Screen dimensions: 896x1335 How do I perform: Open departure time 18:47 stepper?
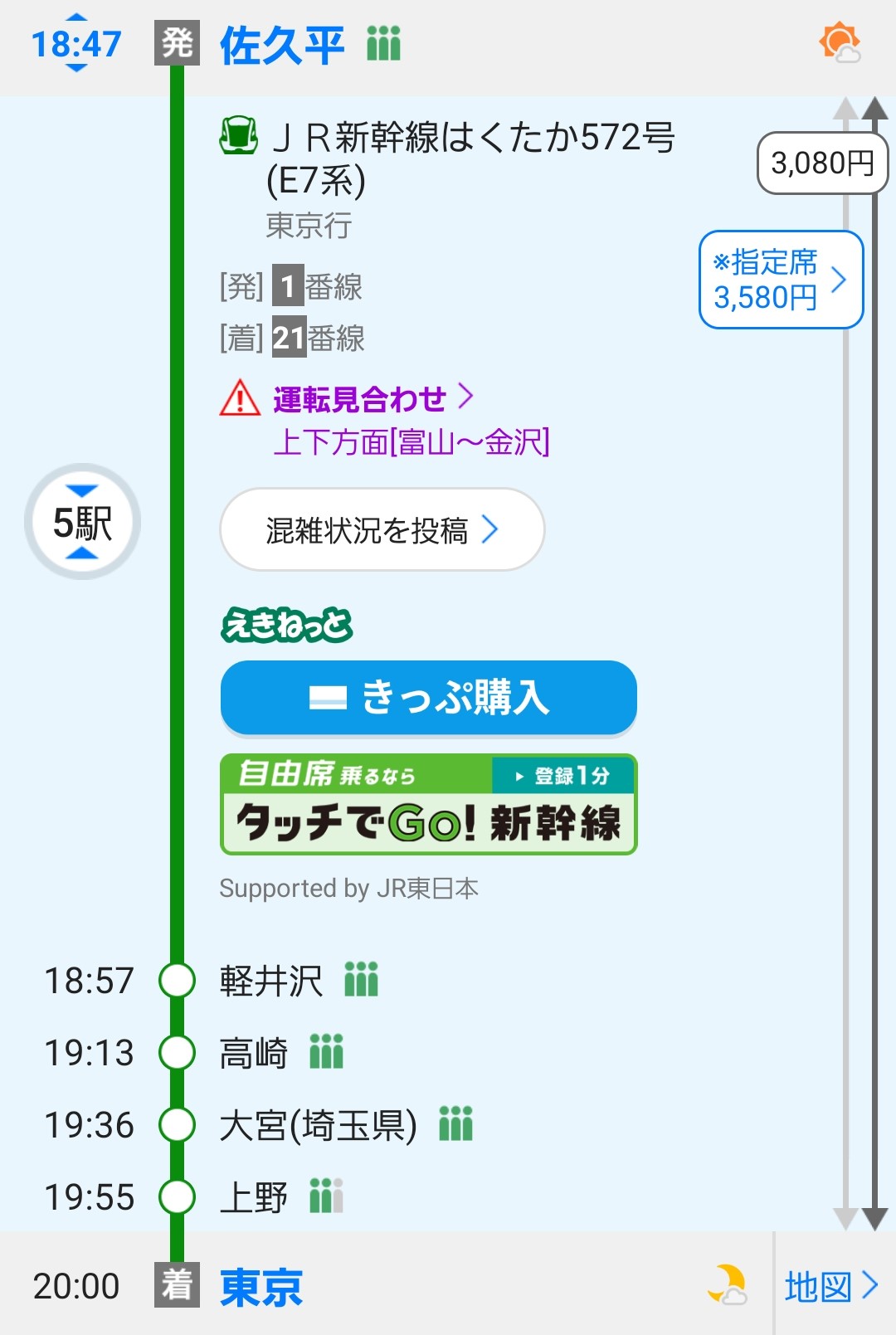pyautogui.click(x=76, y=43)
